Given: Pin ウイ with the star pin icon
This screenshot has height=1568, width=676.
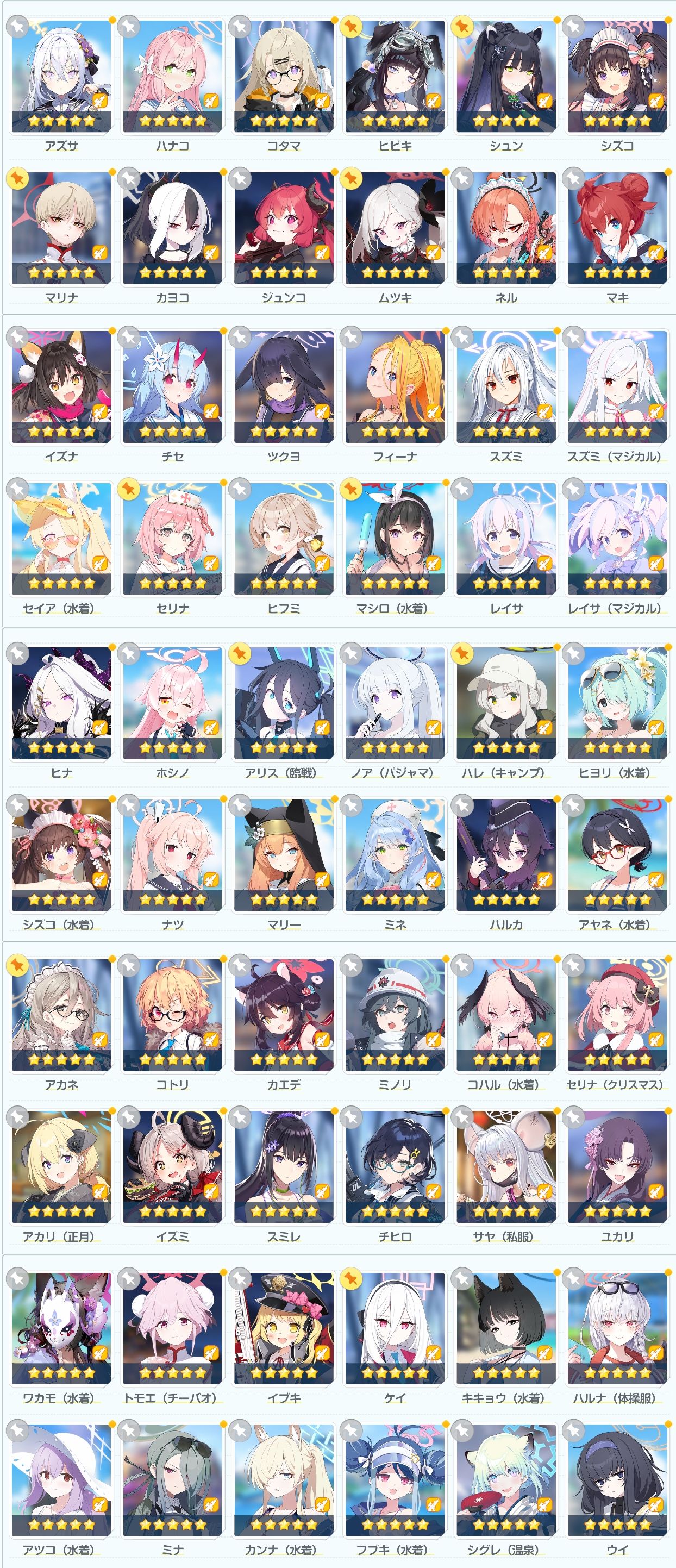Looking at the screenshot, I should (574, 1430).
